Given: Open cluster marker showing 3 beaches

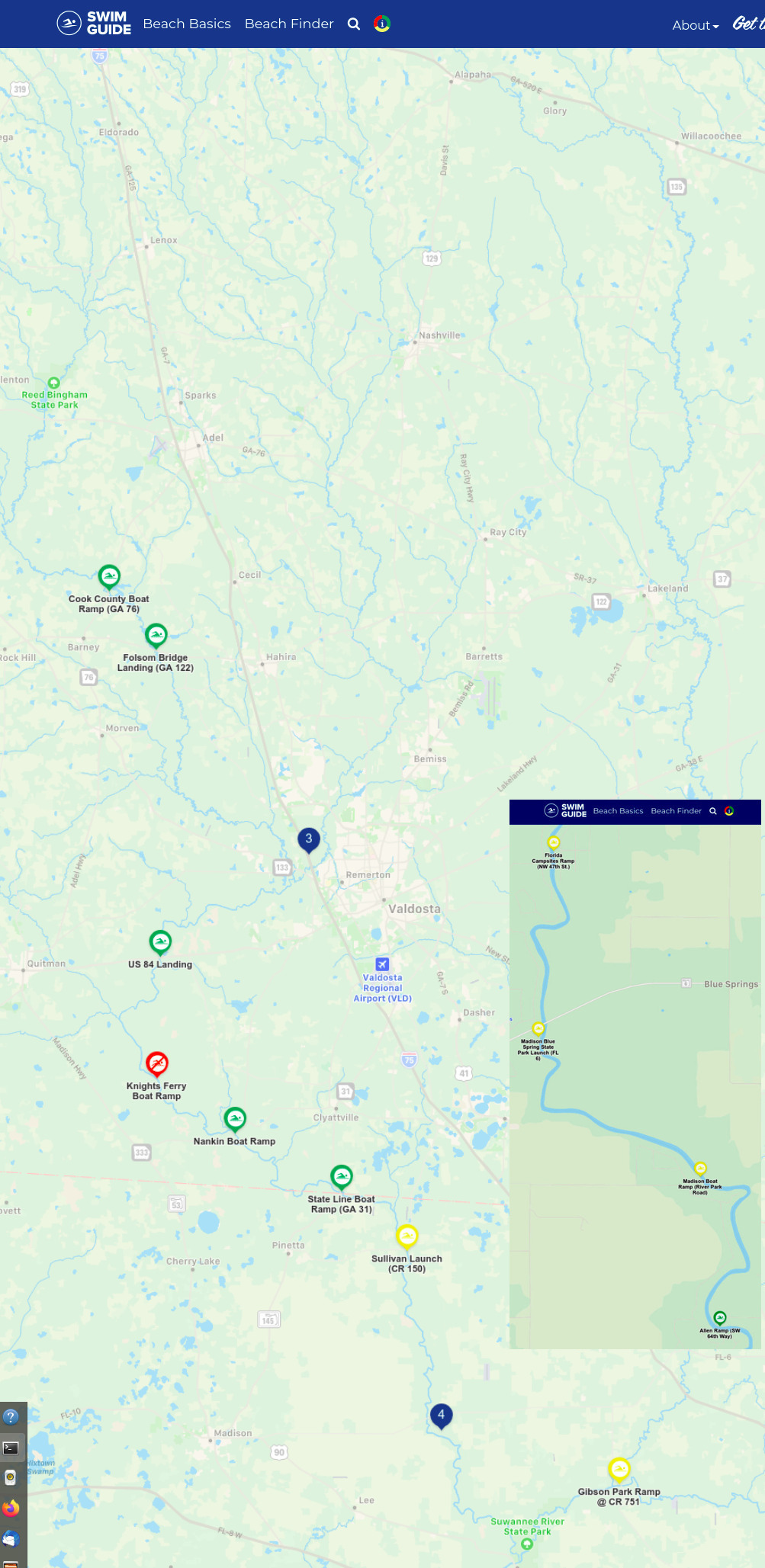Looking at the screenshot, I should point(309,839).
